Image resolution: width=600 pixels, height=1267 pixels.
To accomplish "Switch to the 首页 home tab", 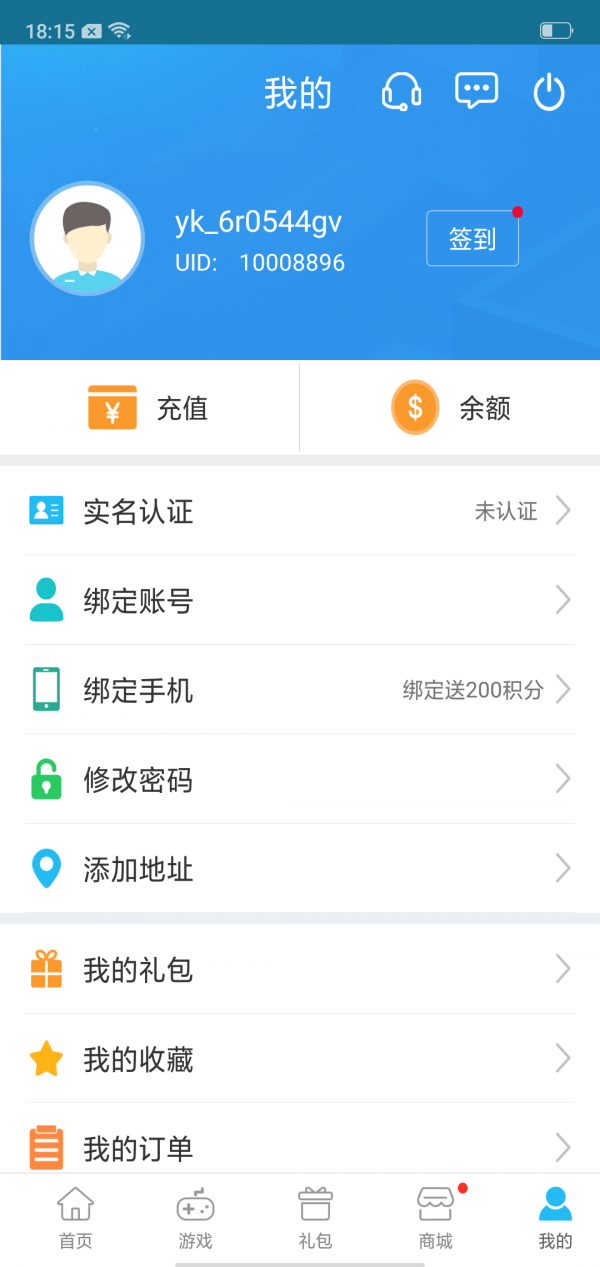I will tap(75, 1218).
